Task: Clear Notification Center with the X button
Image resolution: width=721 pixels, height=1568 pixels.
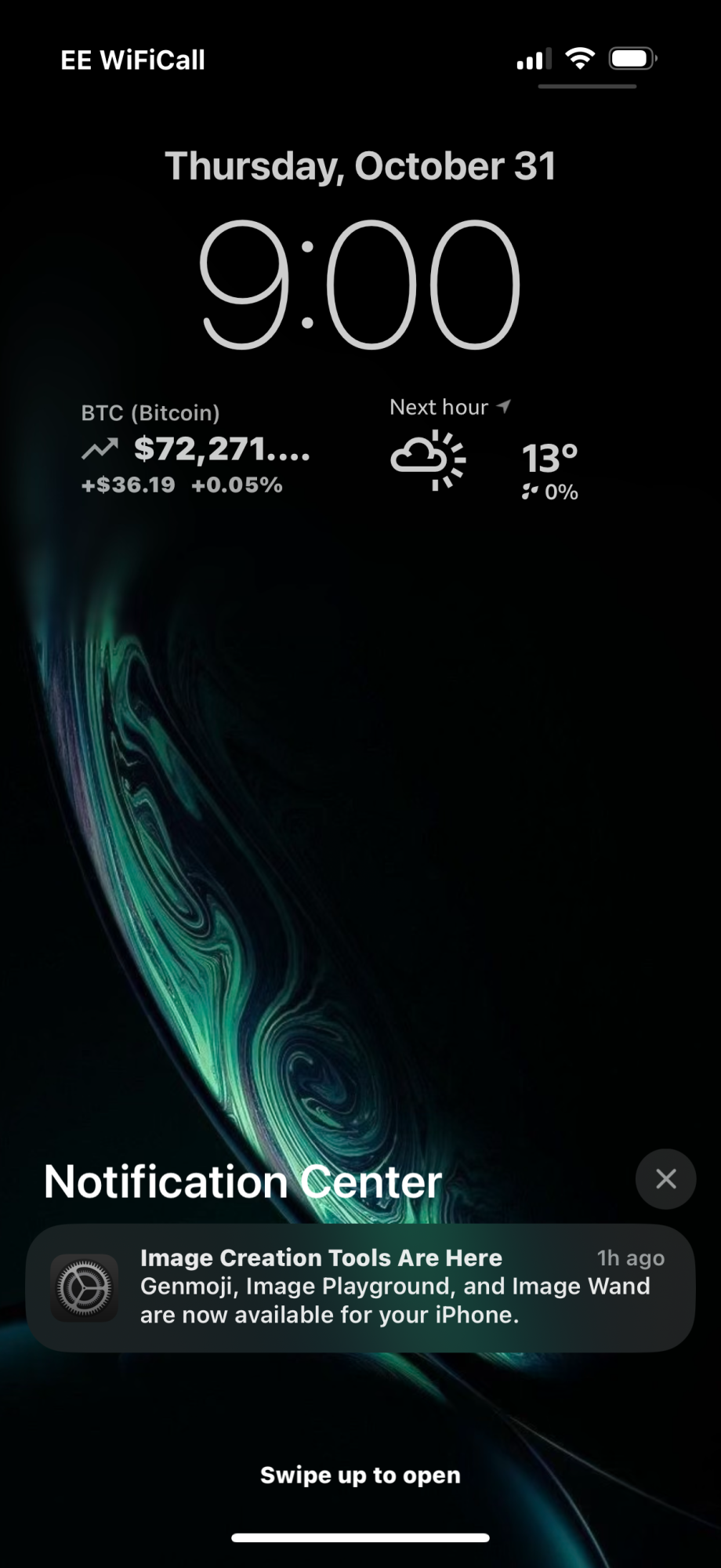Action: [665, 1178]
